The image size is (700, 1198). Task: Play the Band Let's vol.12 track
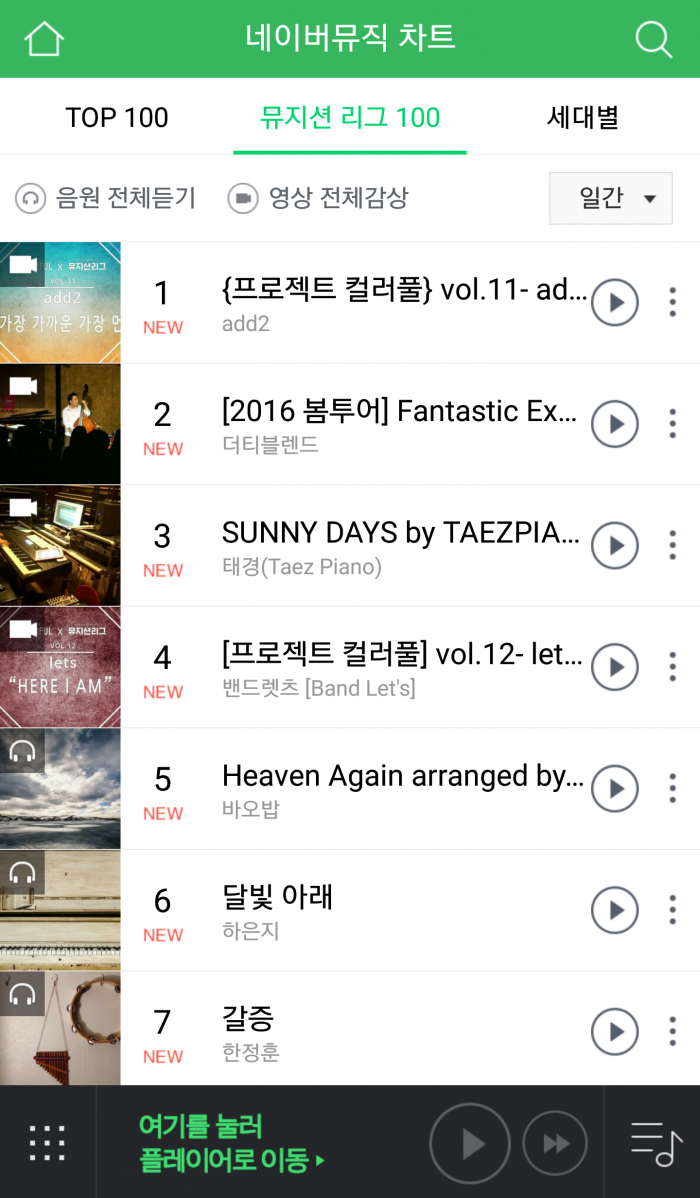[x=614, y=667]
